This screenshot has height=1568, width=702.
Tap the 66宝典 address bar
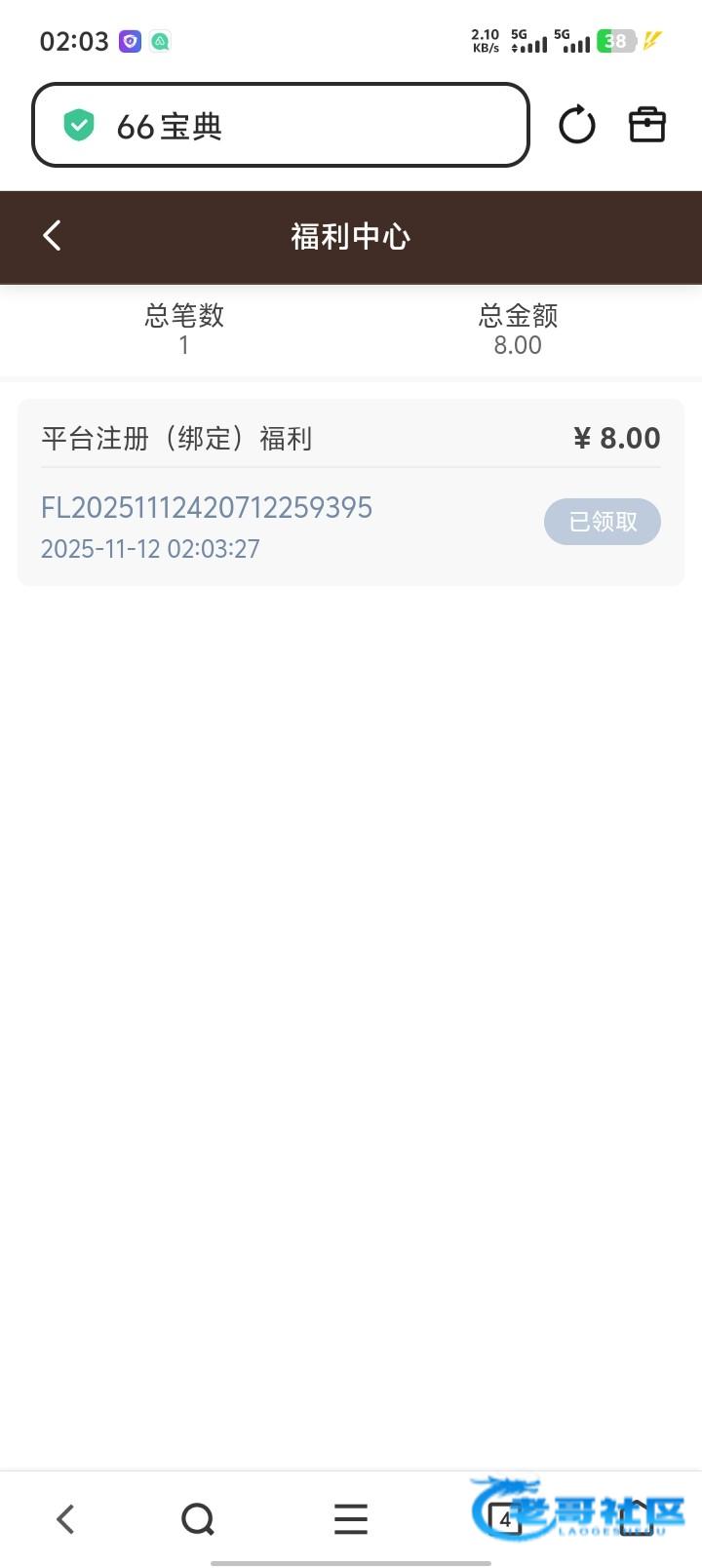[281, 126]
